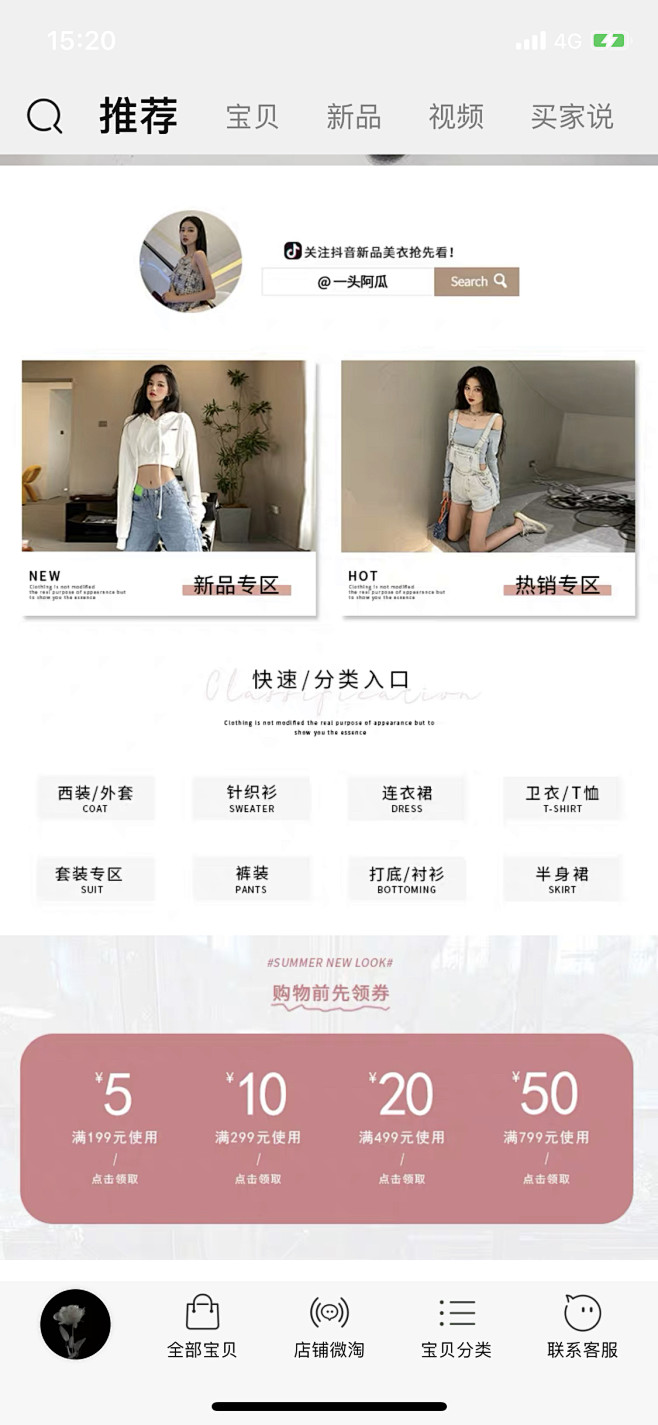The height and width of the screenshot is (1425, 658).
Task: Open the 西装/外套 COAT category
Action: click(95, 798)
